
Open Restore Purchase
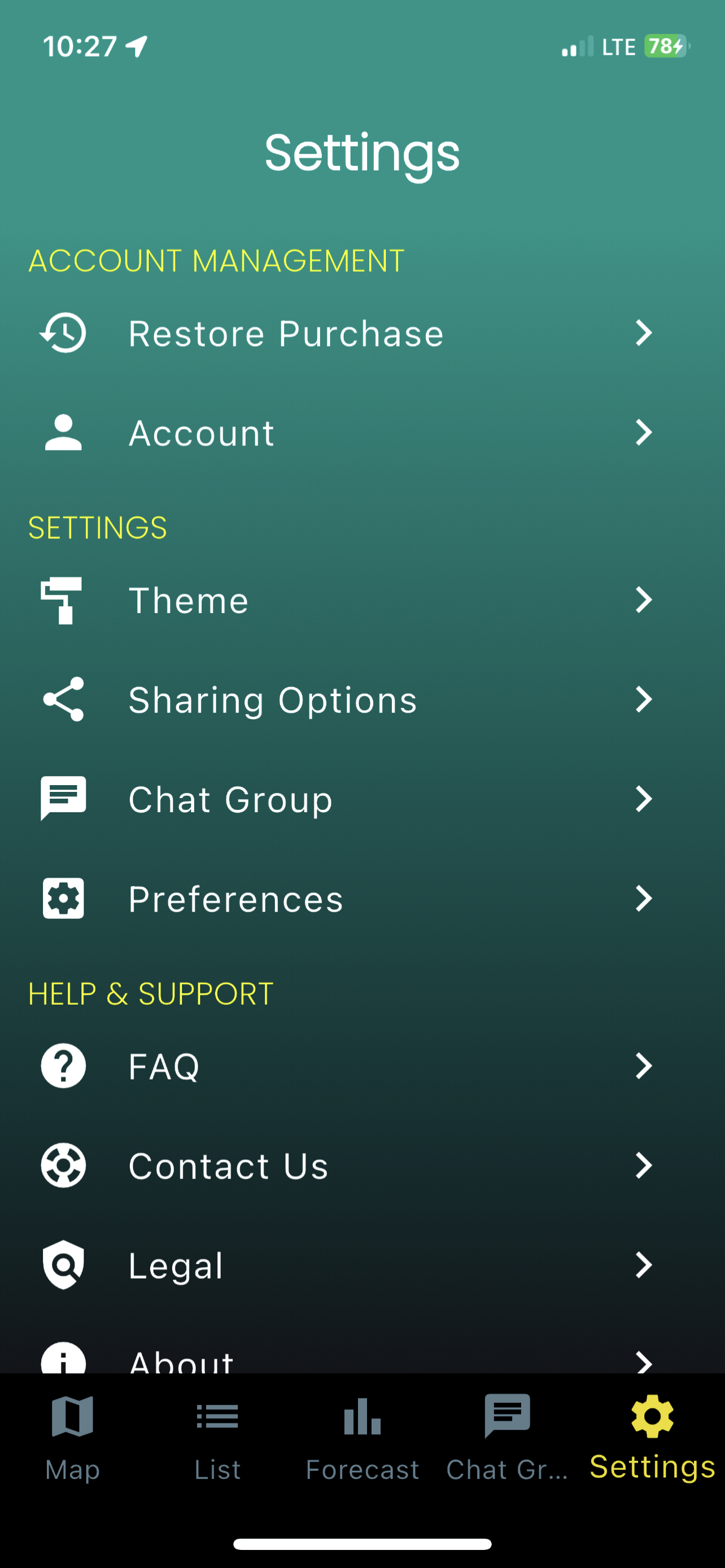click(x=362, y=333)
